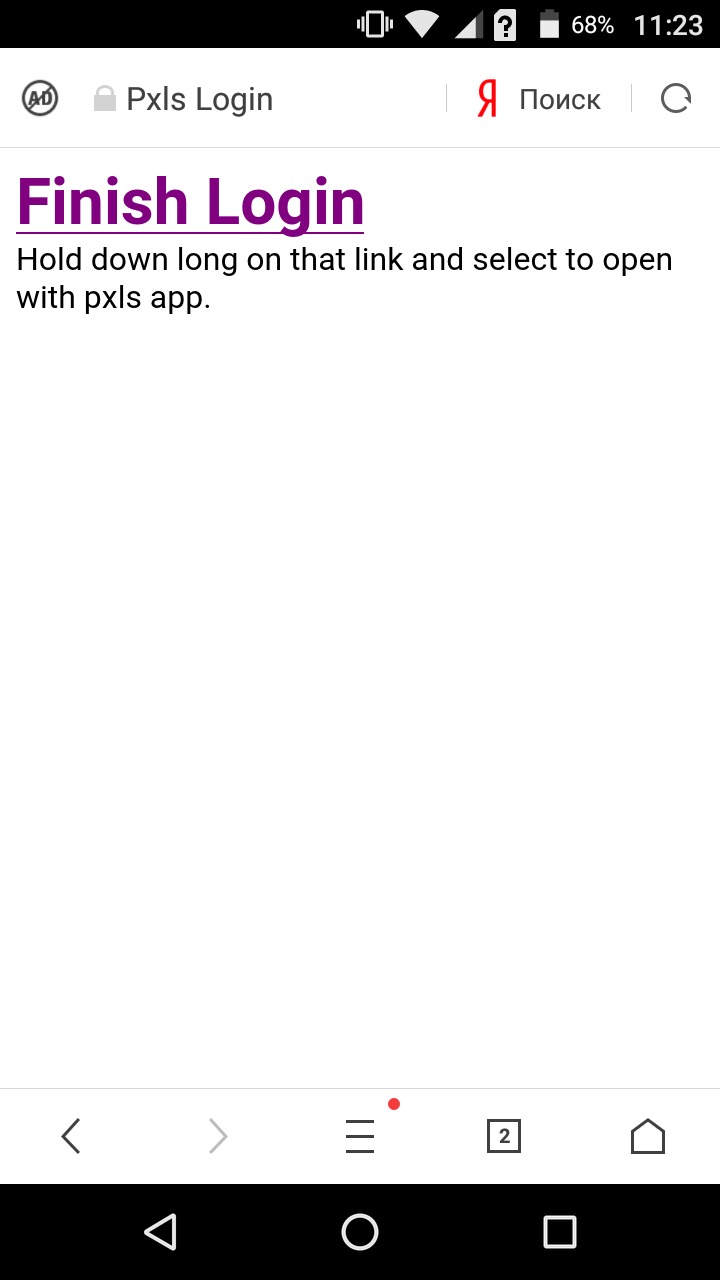This screenshot has width=720, height=1280.
Task: Open Yandex Поиск search
Action: tap(539, 99)
